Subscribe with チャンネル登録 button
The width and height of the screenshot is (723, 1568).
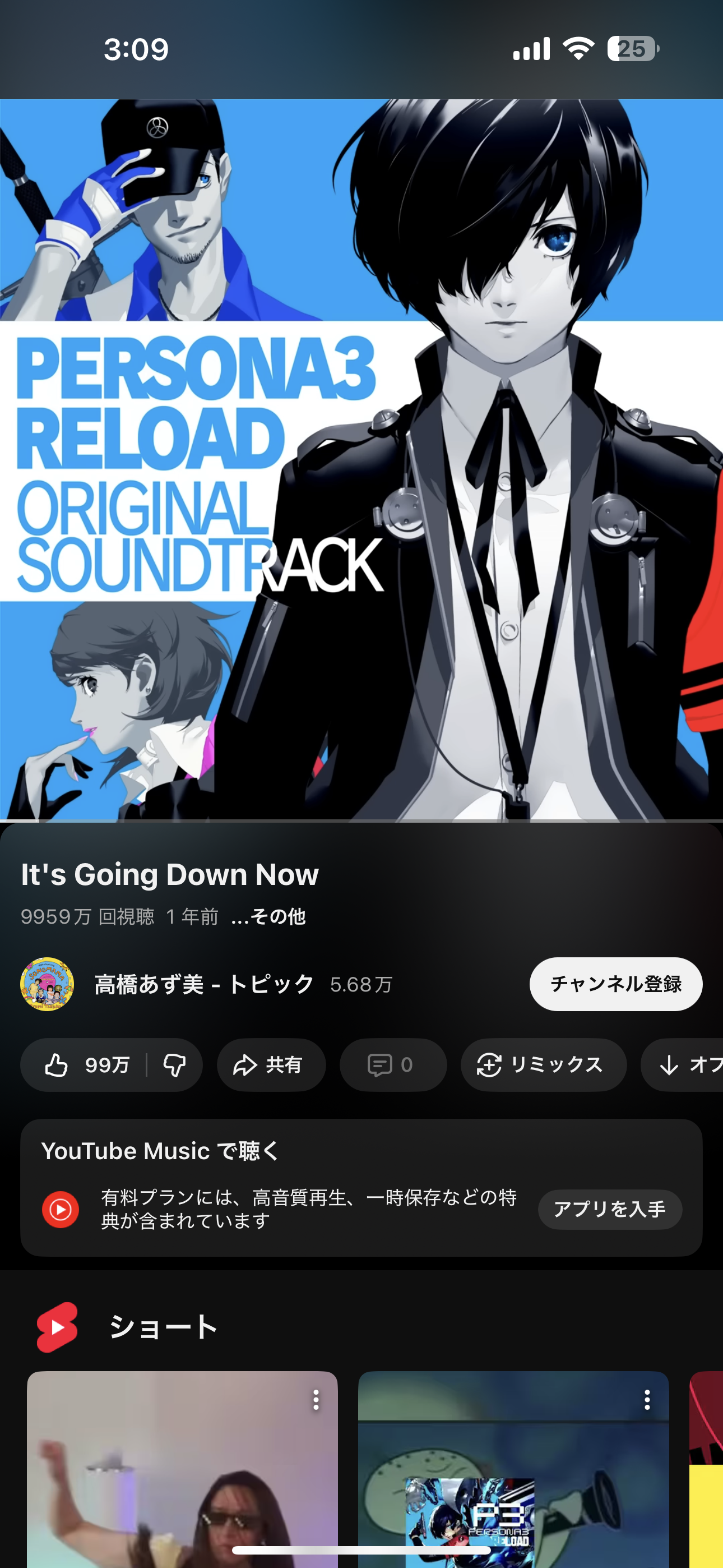(x=615, y=984)
